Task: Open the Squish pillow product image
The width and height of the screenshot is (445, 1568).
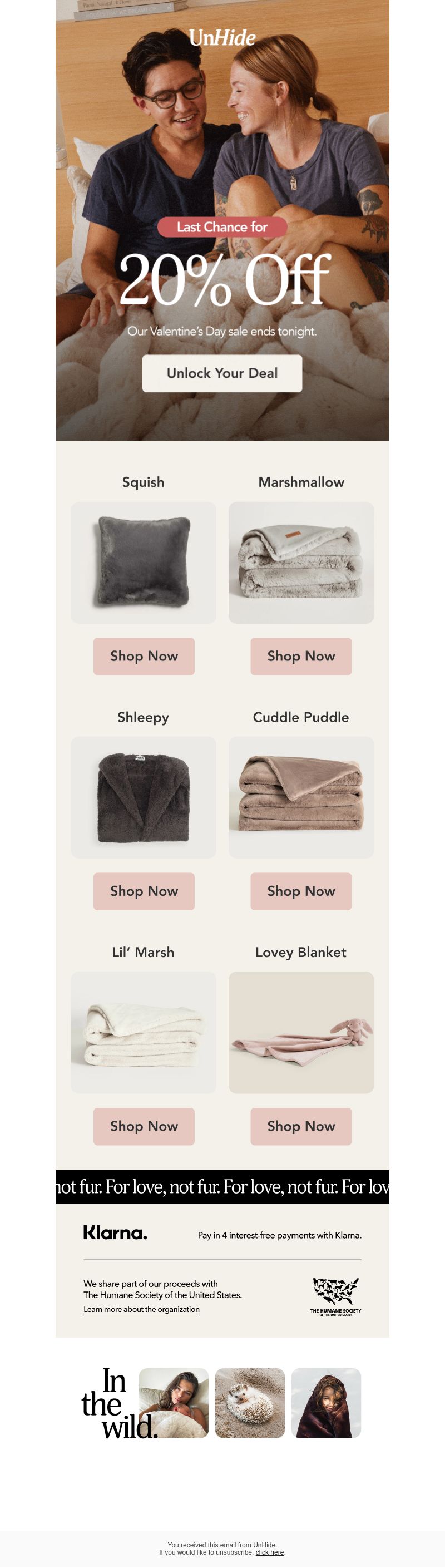Action: (144, 563)
